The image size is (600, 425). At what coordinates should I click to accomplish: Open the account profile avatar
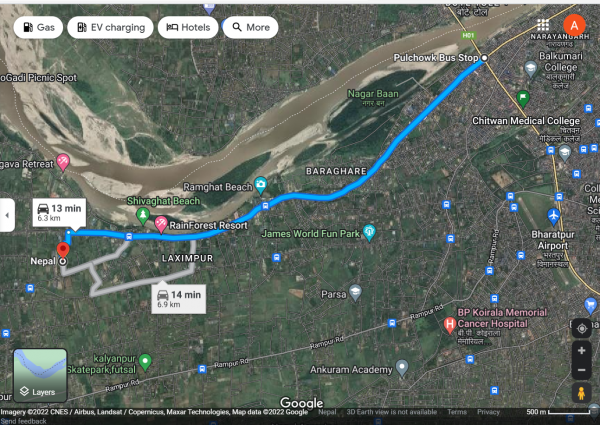576,26
